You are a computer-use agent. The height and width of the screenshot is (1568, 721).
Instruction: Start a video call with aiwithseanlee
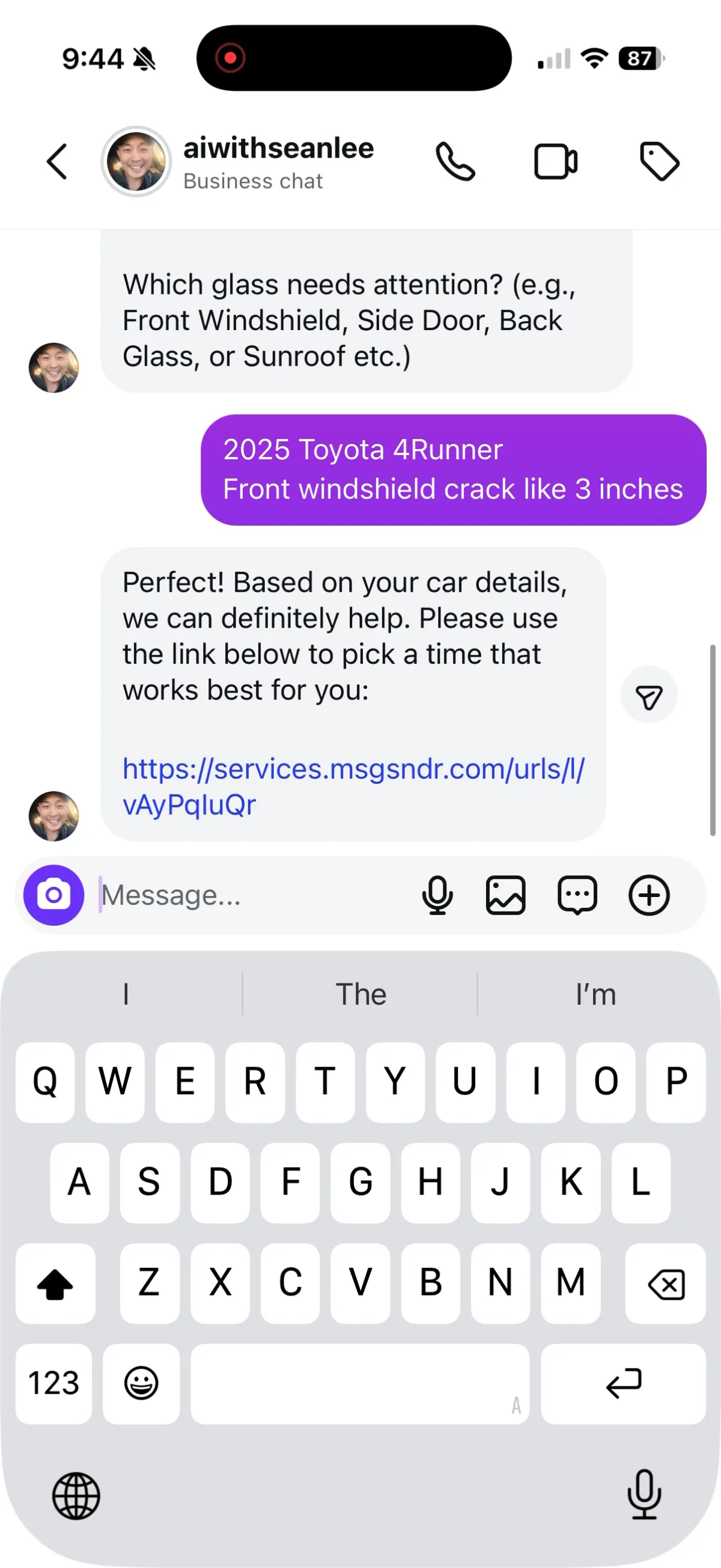[x=556, y=162]
